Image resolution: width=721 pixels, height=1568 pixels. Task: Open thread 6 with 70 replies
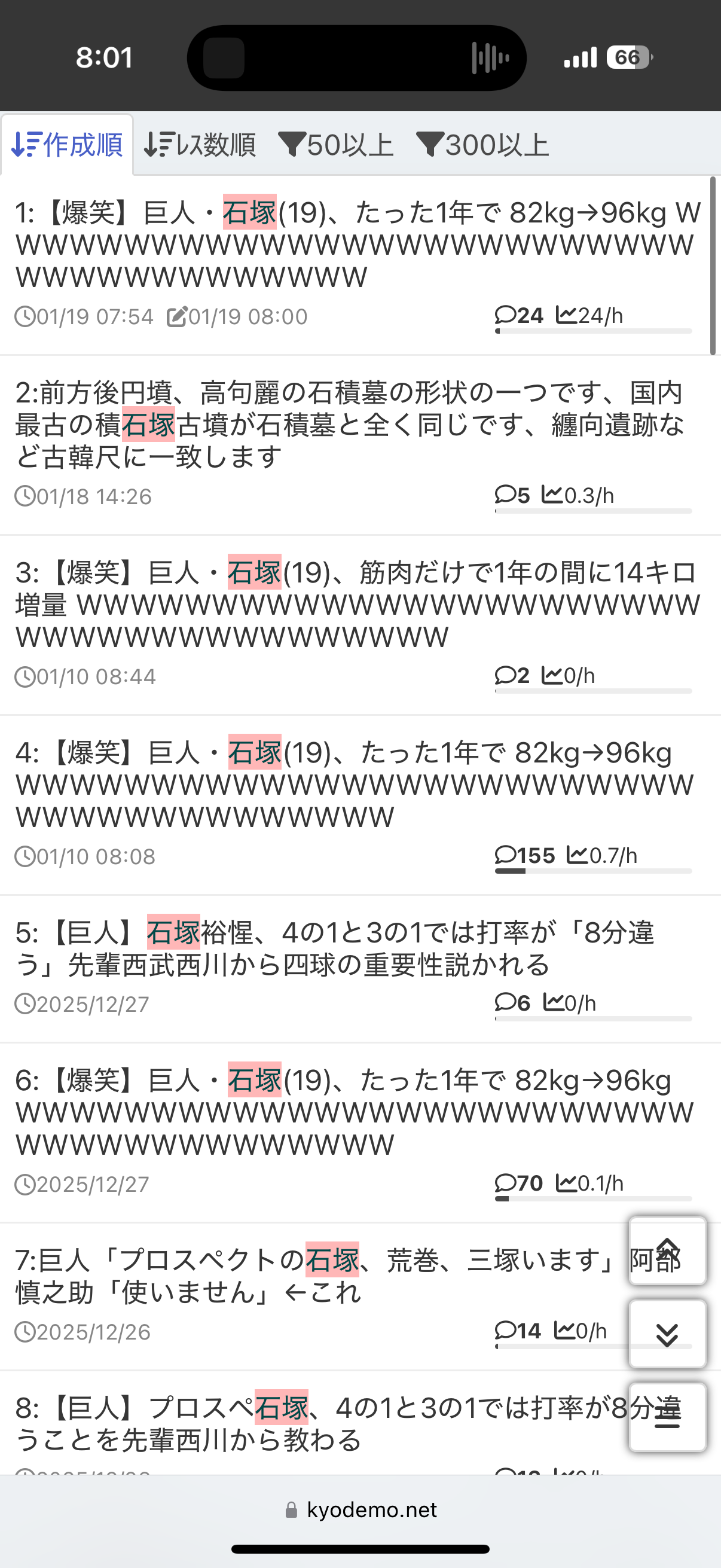[354, 1113]
